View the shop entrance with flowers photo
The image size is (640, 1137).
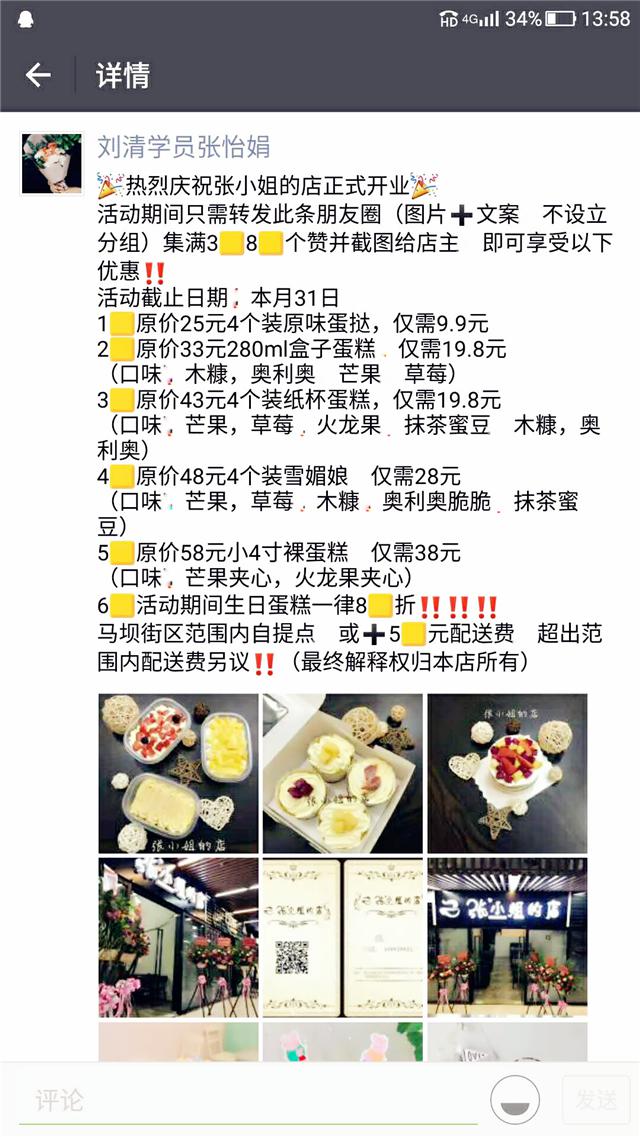tap(178, 937)
